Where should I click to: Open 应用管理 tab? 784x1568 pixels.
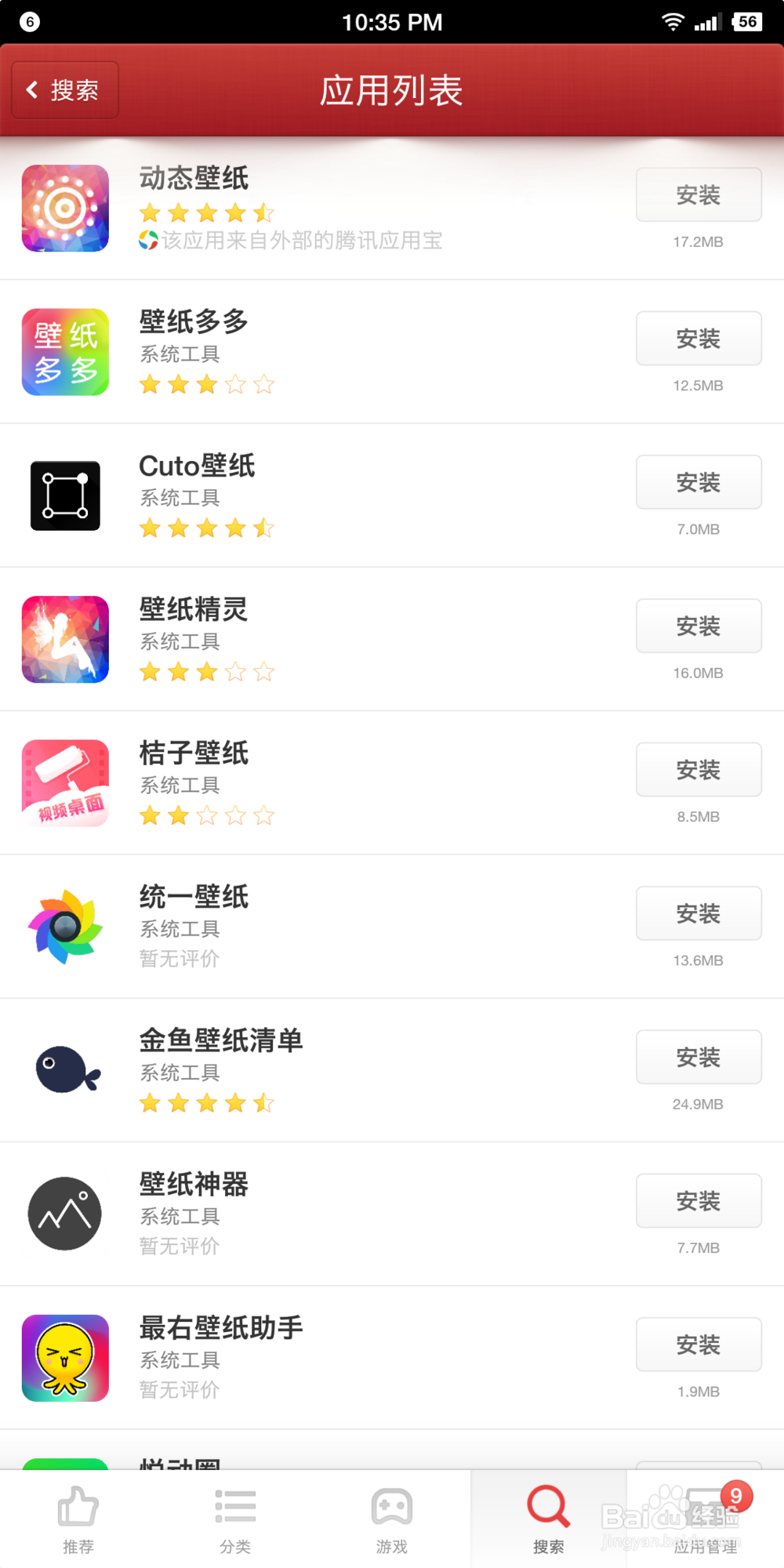(706, 1519)
